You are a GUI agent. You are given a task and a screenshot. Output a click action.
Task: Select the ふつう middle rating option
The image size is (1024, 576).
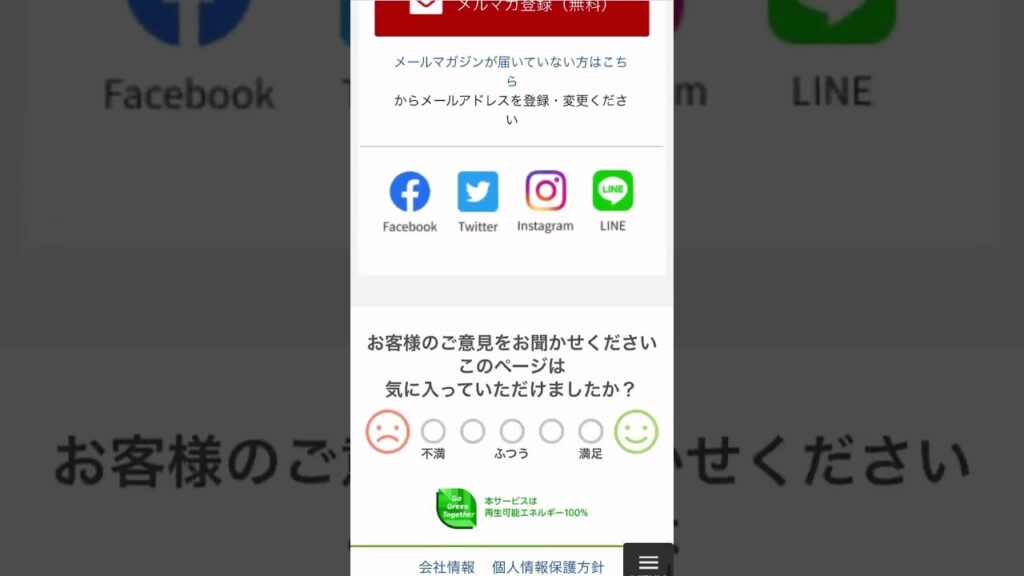512,431
